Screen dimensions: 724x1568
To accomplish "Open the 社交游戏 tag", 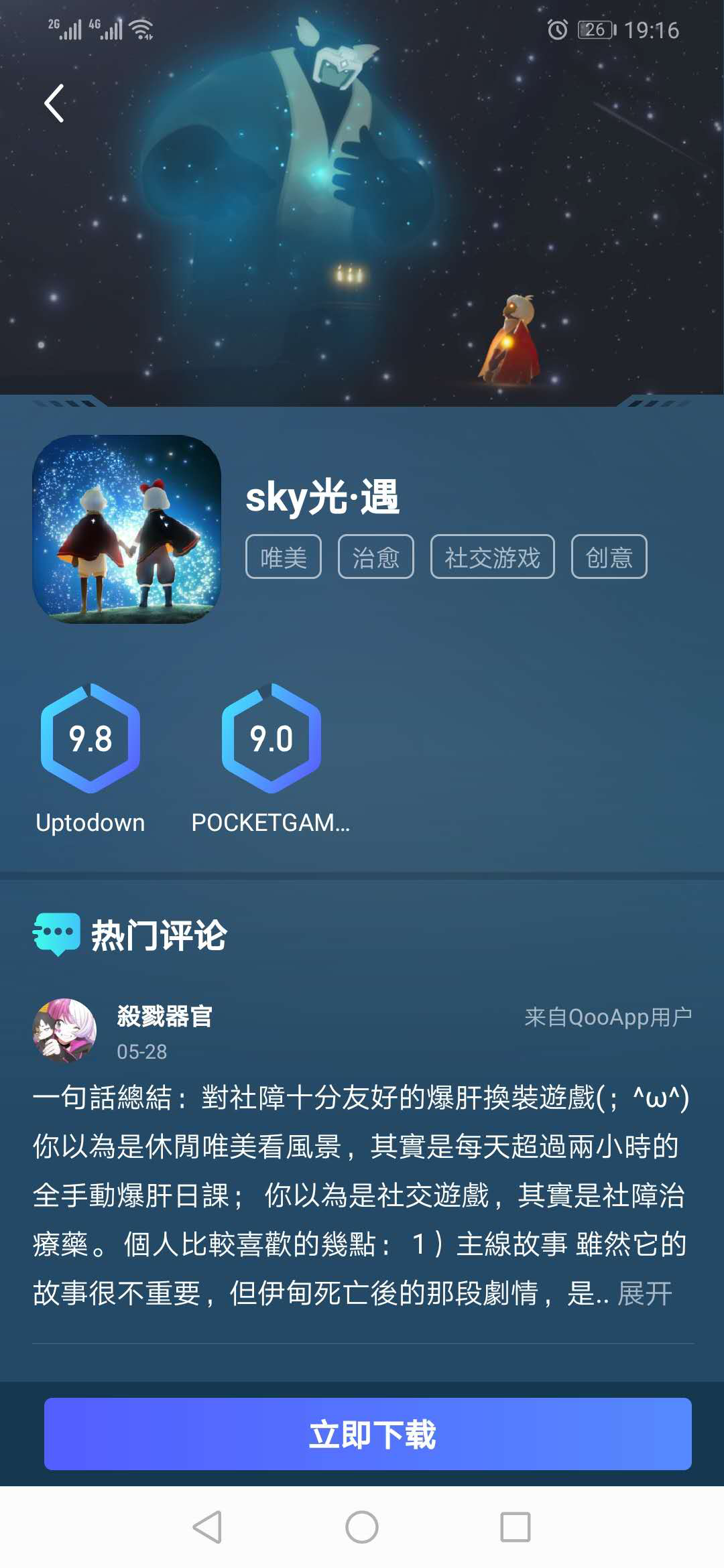I will 492,557.
